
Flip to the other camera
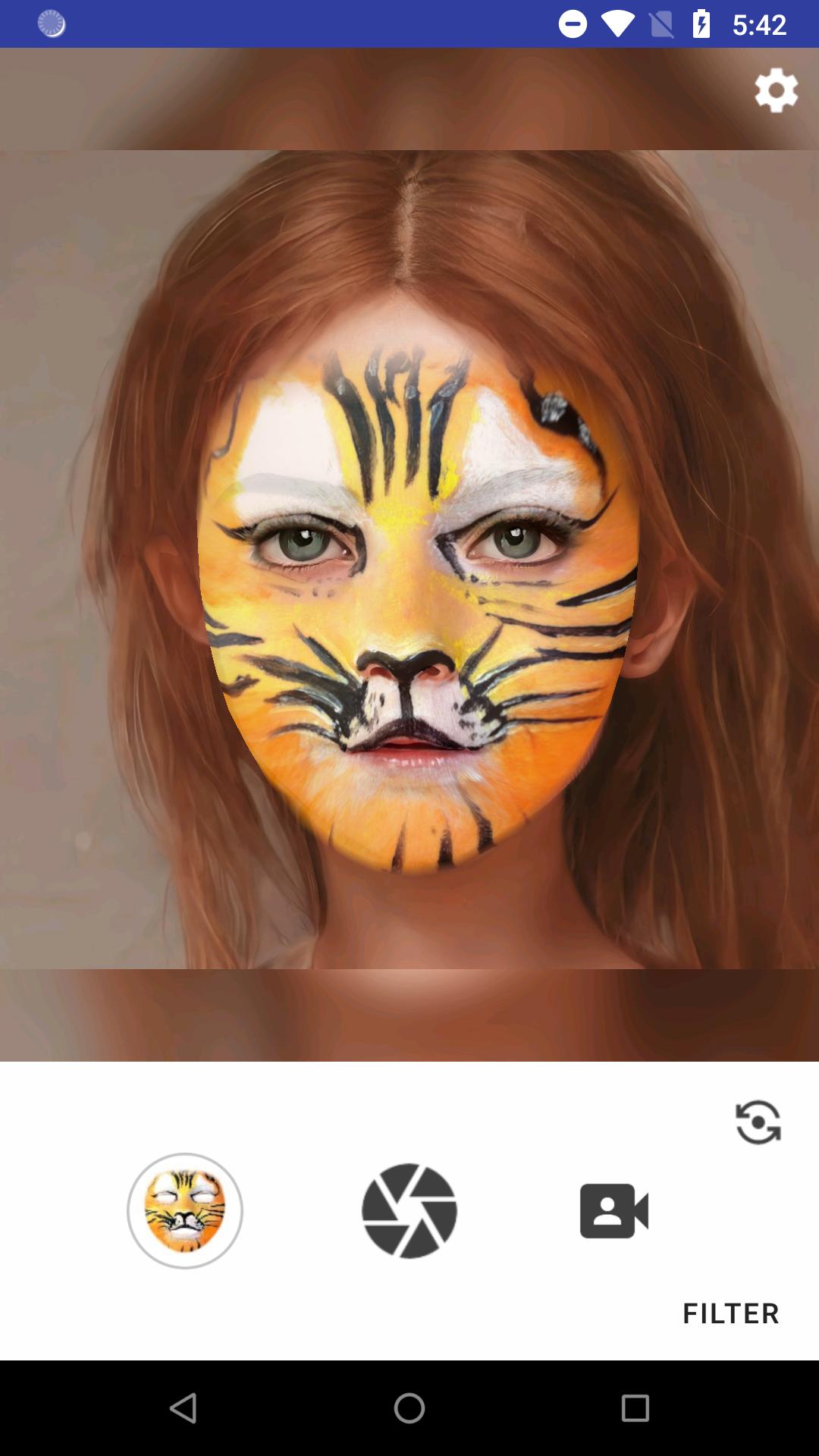pos(758,1122)
